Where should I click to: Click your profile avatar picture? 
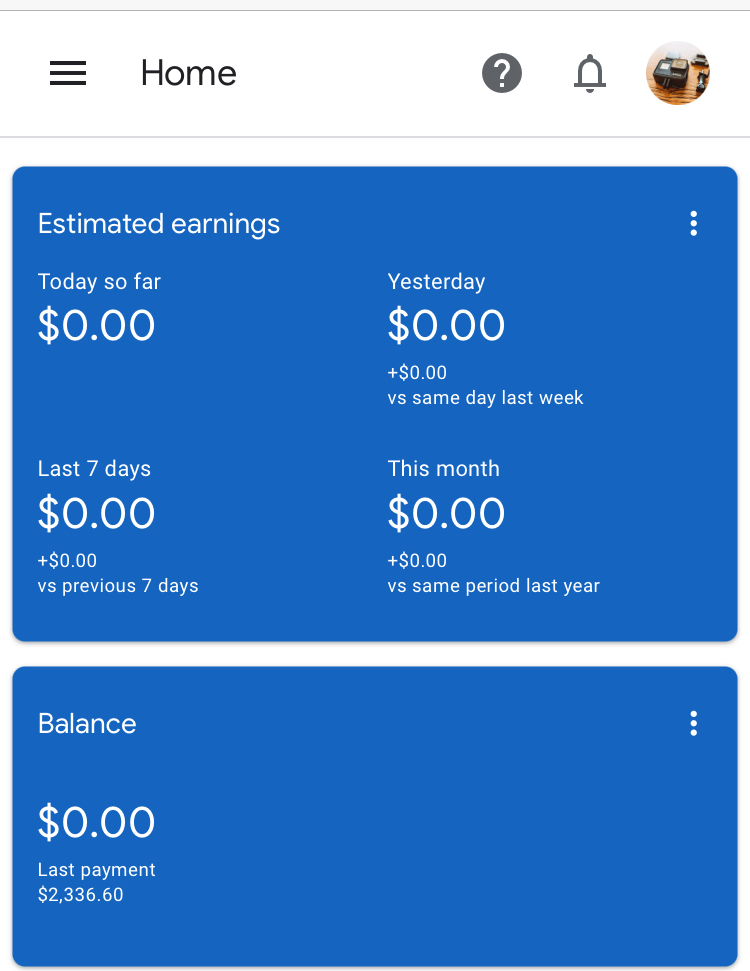(678, 73)
